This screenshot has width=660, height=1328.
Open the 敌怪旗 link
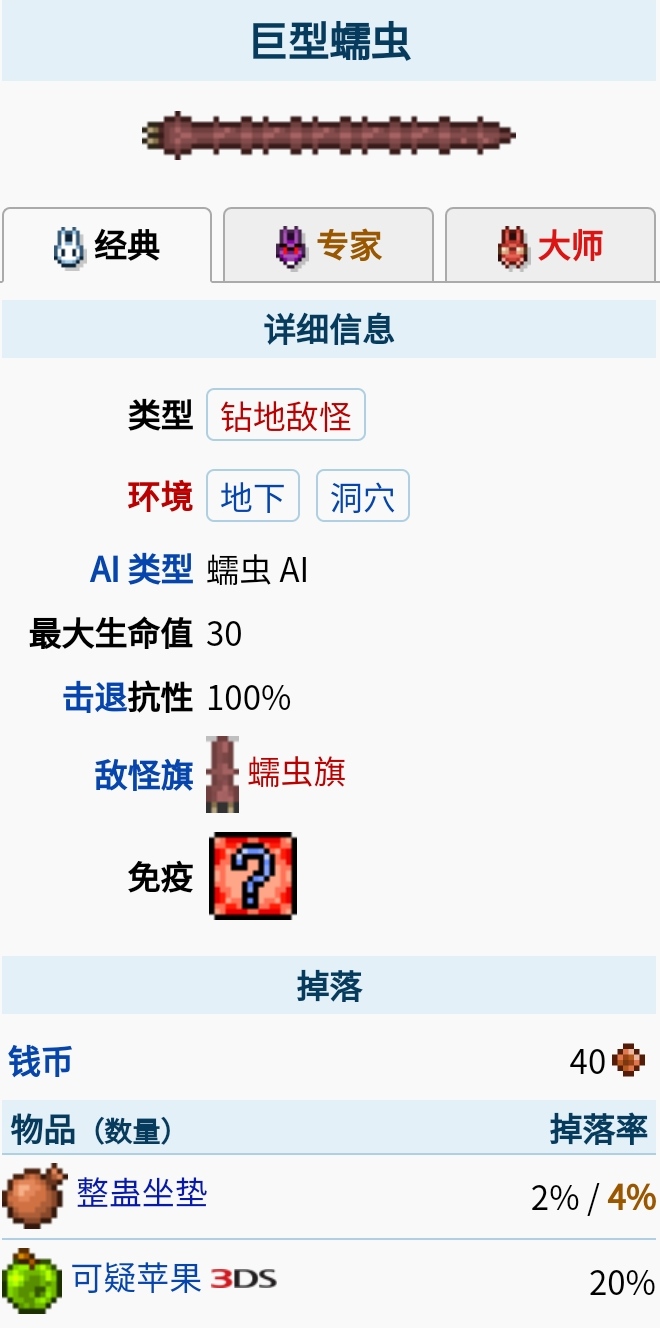point(144,775)
